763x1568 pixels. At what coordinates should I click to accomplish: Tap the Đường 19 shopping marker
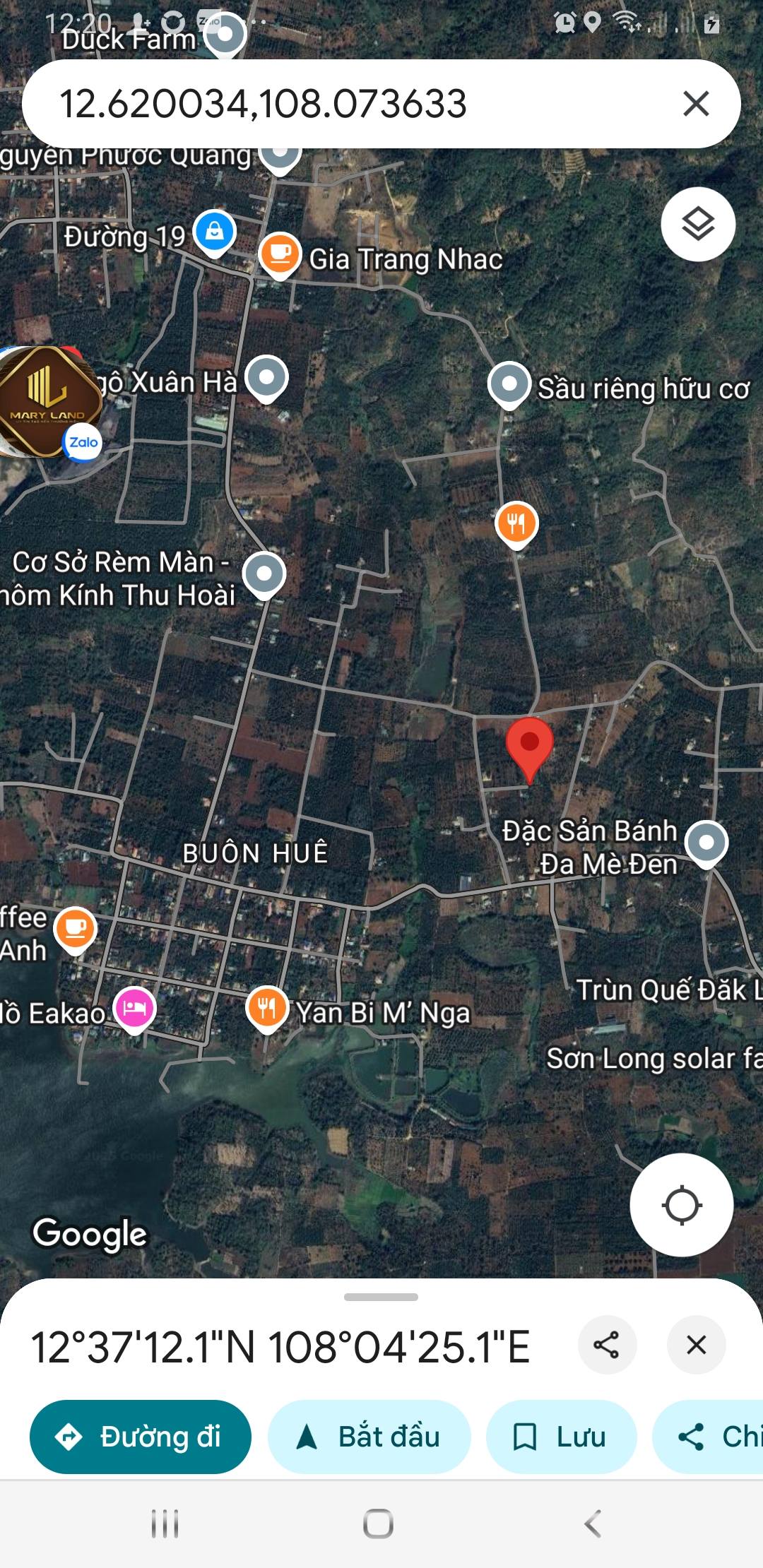click(x=215, y=232)
